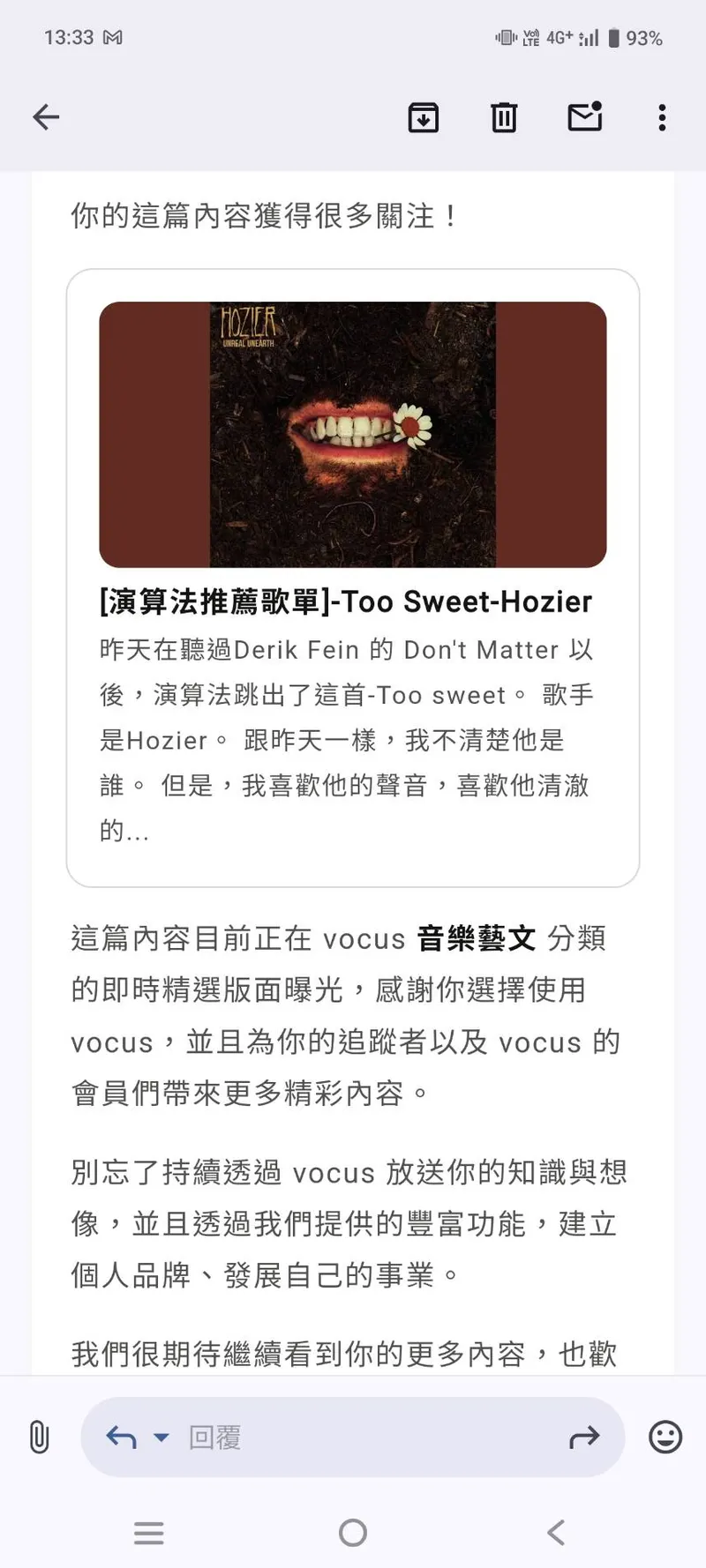Open the emoji reaction picker

(x=665, y=1437)
